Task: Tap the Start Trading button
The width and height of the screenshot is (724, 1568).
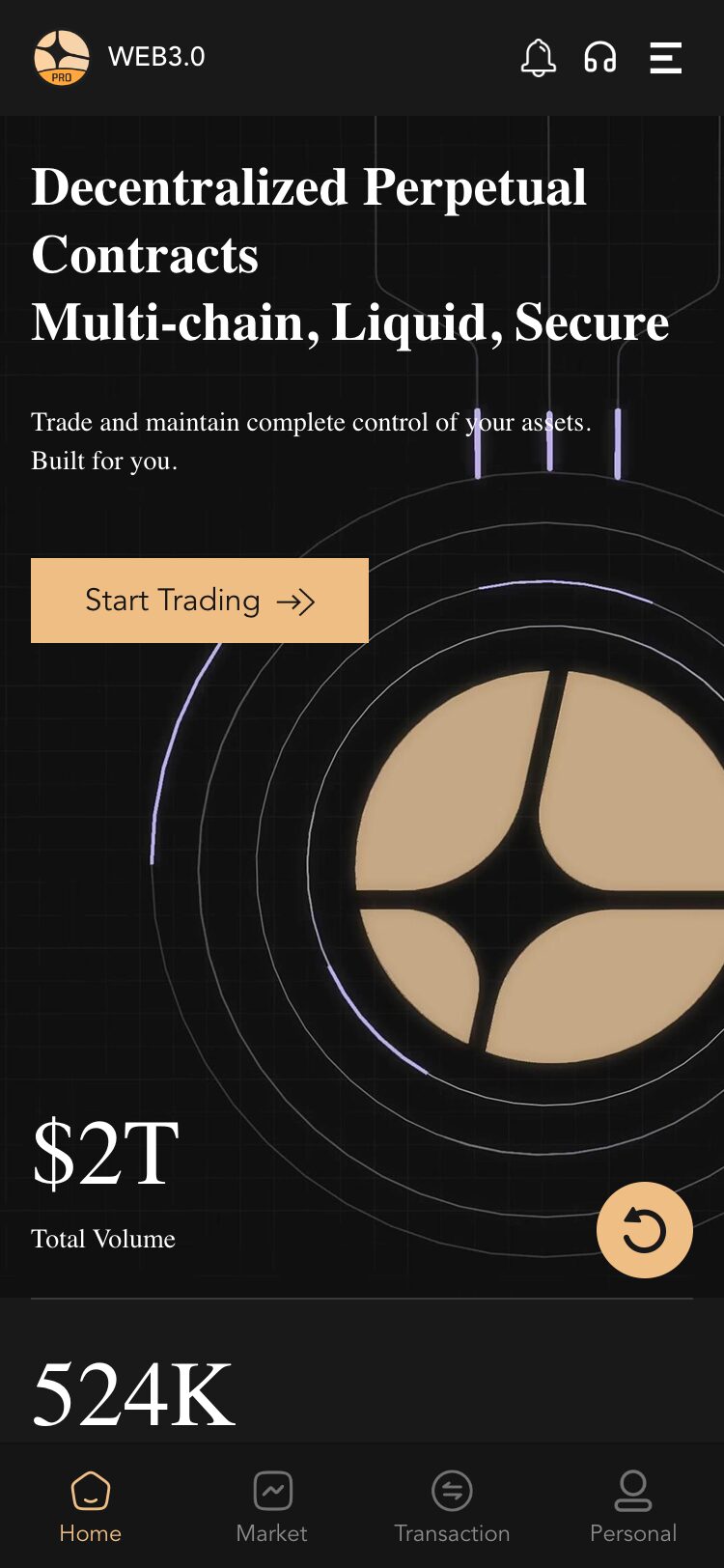Action: pyautogui.click(x=200, y=601)
